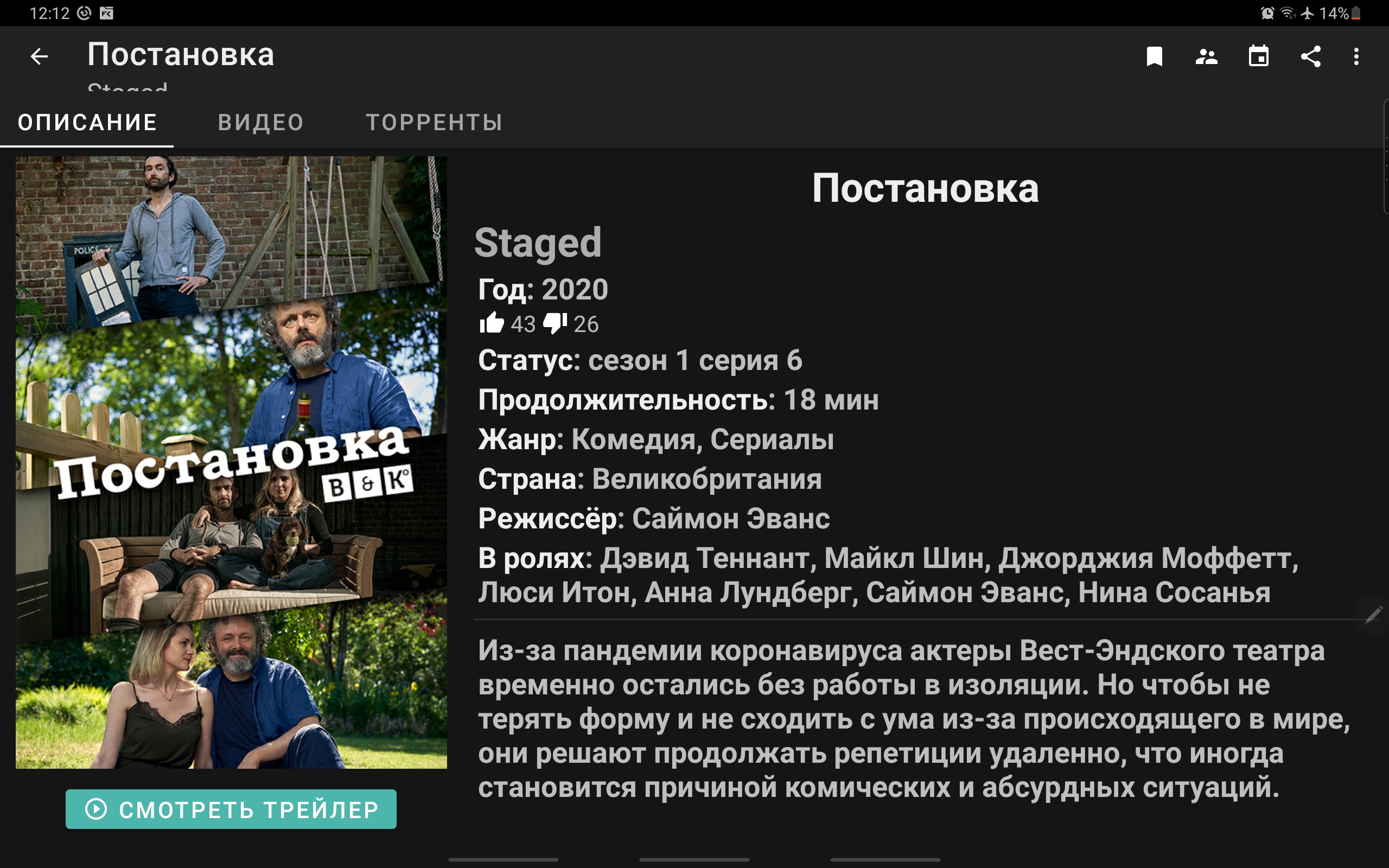The height and width of the screenshot is (868, 1389).
Task: Open the overflow menu
Action: (1356, 56)
